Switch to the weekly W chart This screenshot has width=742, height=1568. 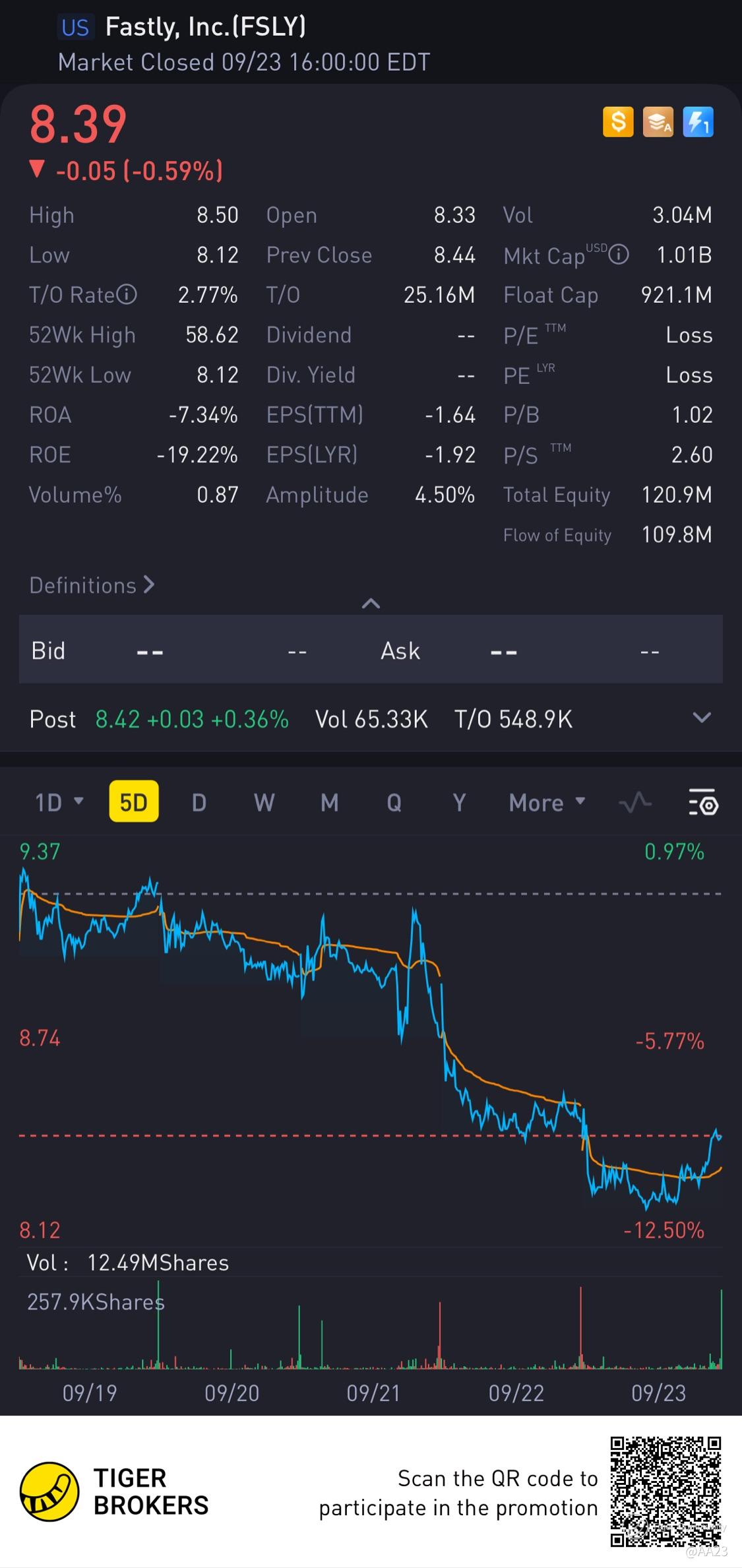point(264,802)
